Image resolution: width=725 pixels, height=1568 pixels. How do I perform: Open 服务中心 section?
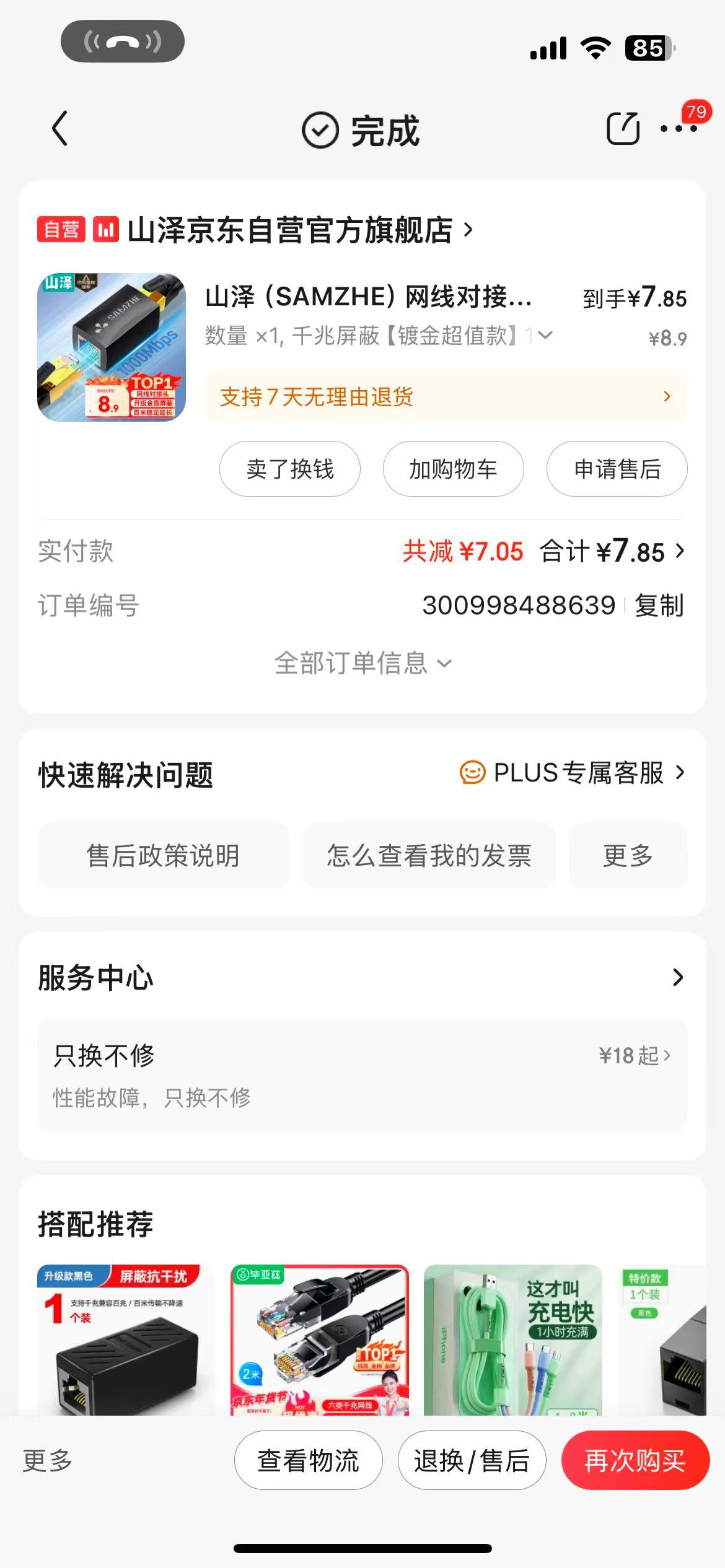(x=362, y=977)
